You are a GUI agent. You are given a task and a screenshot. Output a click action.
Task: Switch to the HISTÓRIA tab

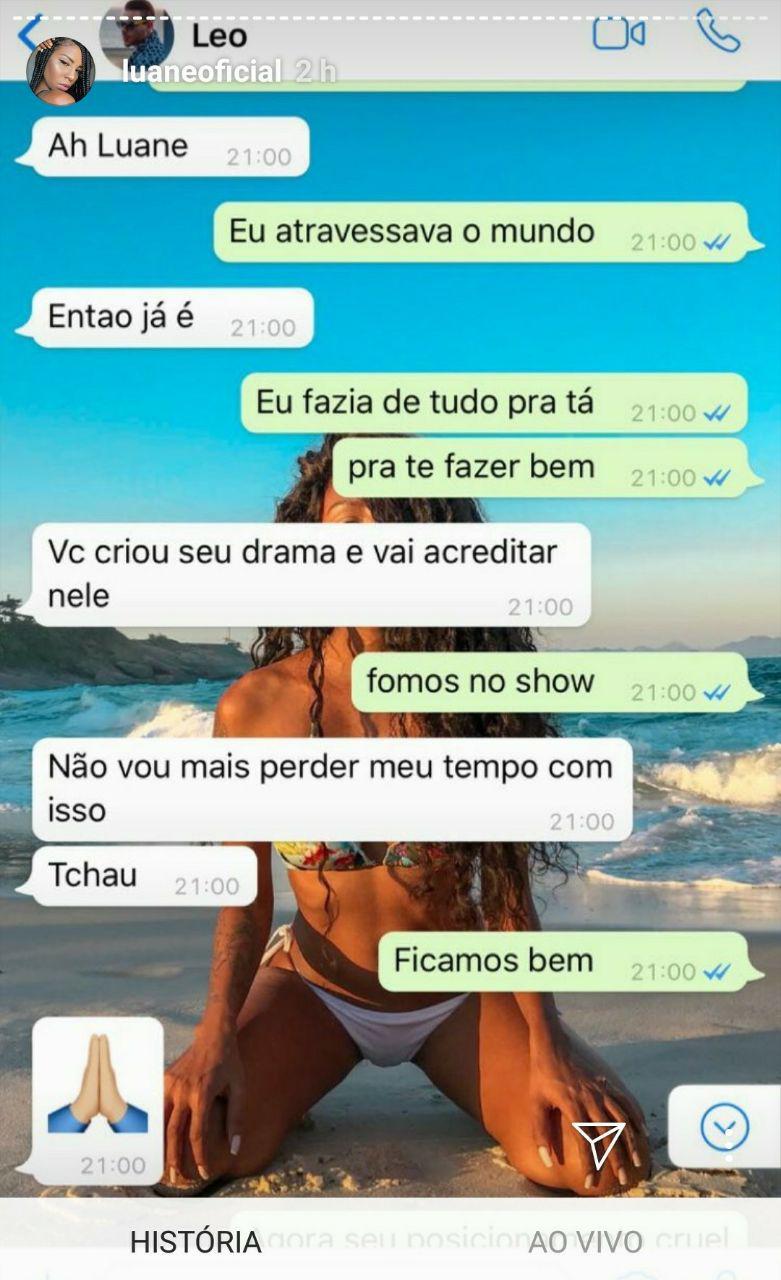click(196, 1242)
